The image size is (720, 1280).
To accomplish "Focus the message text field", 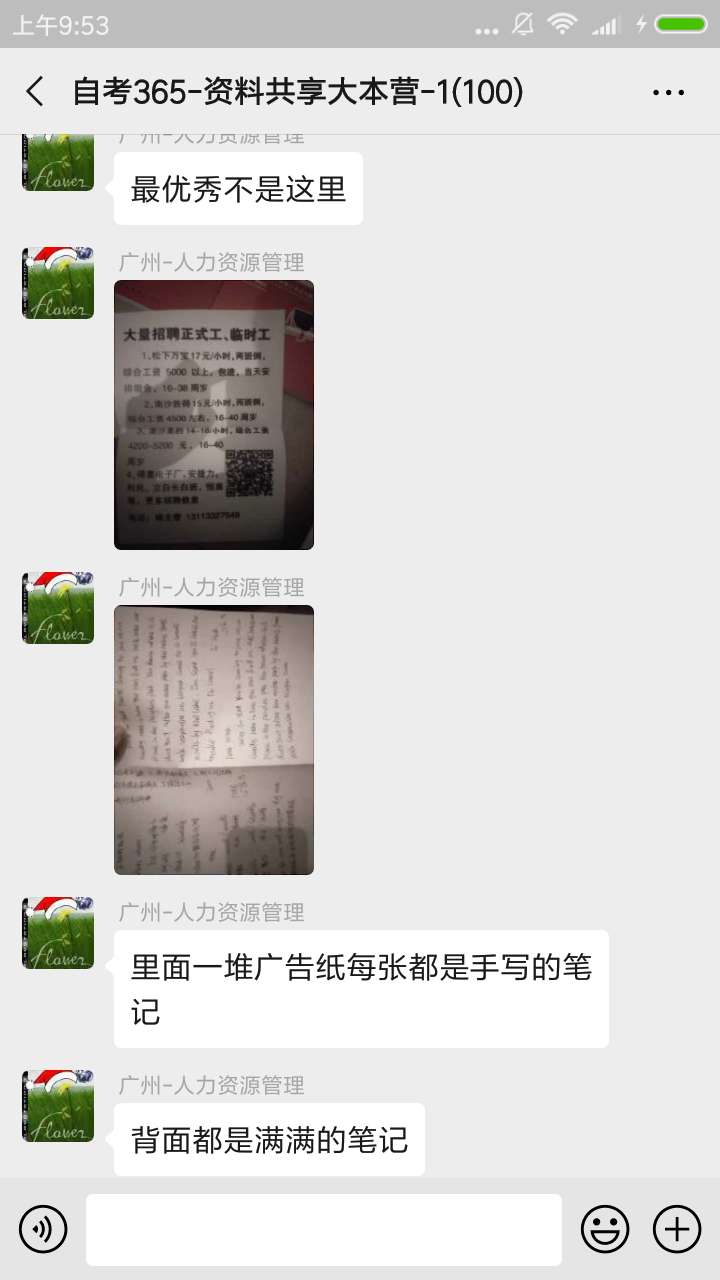I will 323,1229.
